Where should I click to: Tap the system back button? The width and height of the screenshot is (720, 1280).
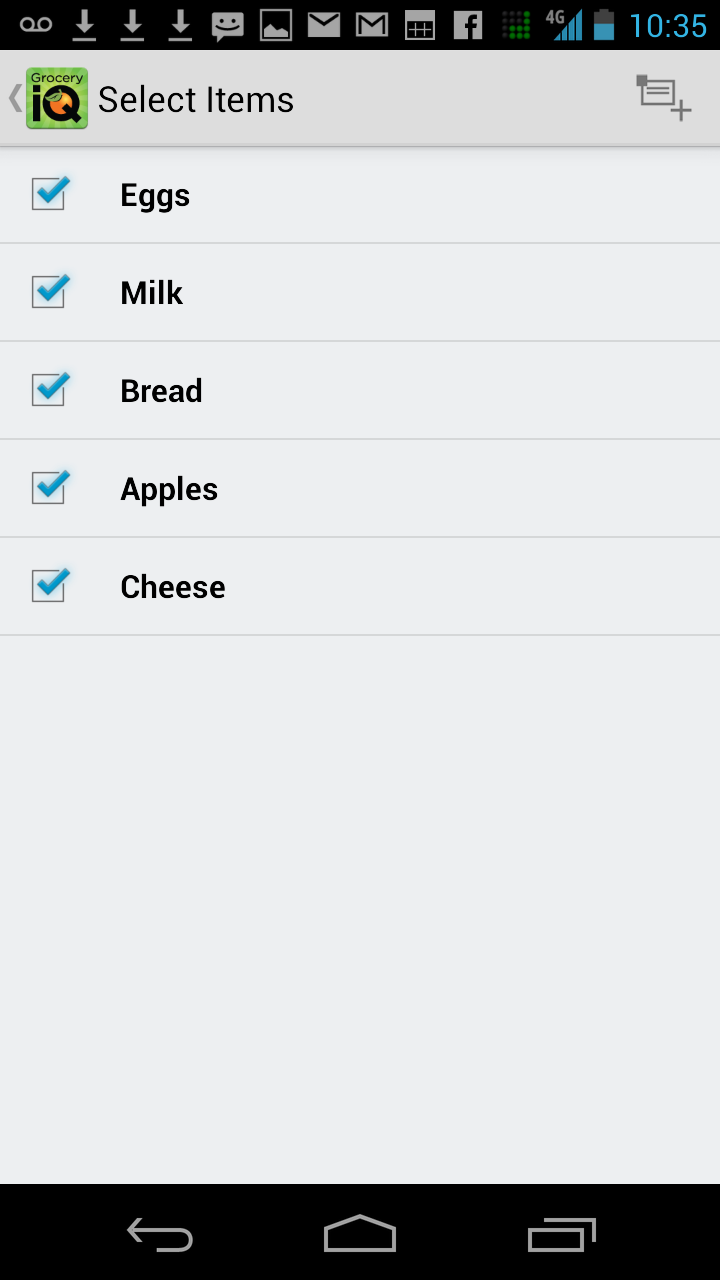160,1234
